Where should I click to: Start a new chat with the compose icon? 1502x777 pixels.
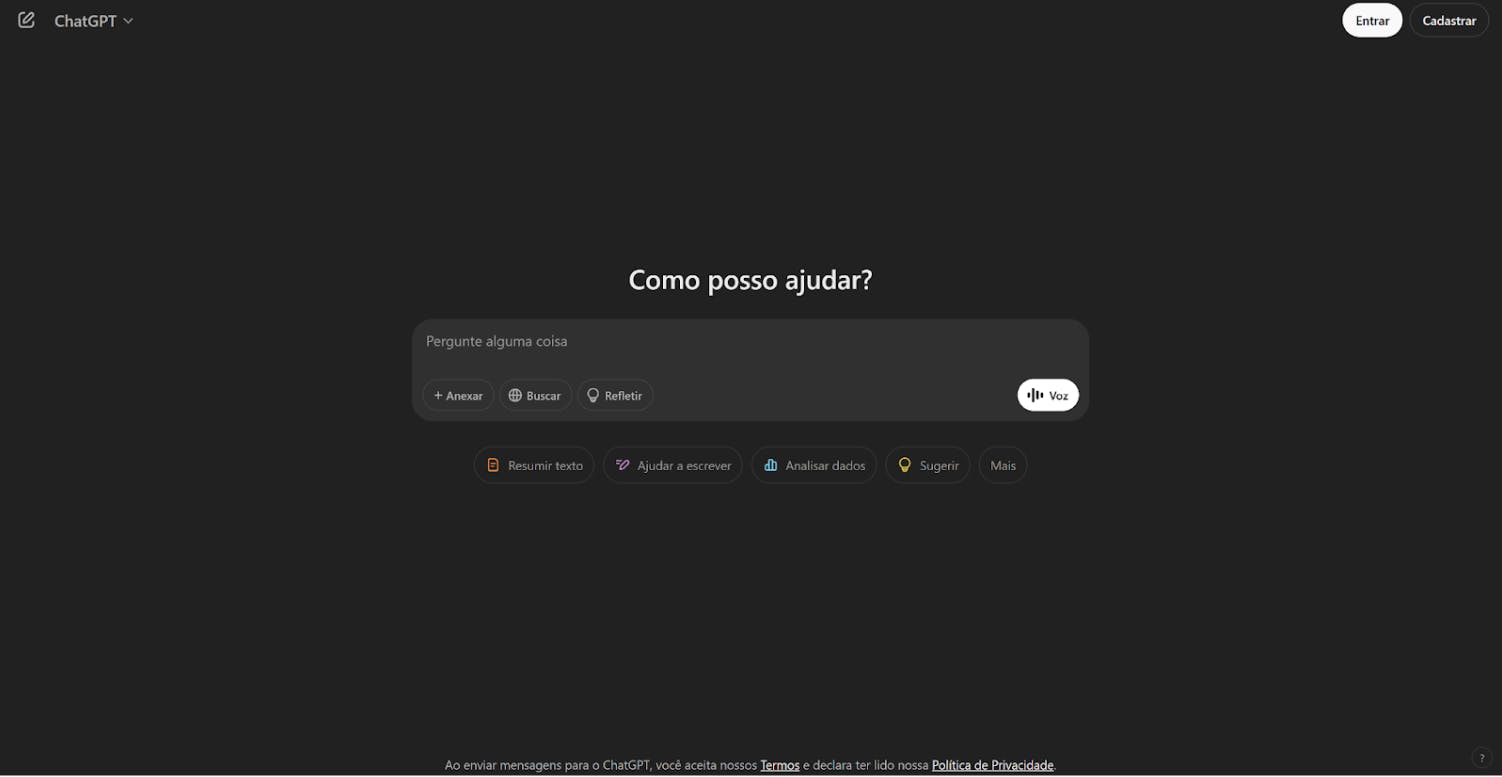pyautogui.click(x=26, y=20)
